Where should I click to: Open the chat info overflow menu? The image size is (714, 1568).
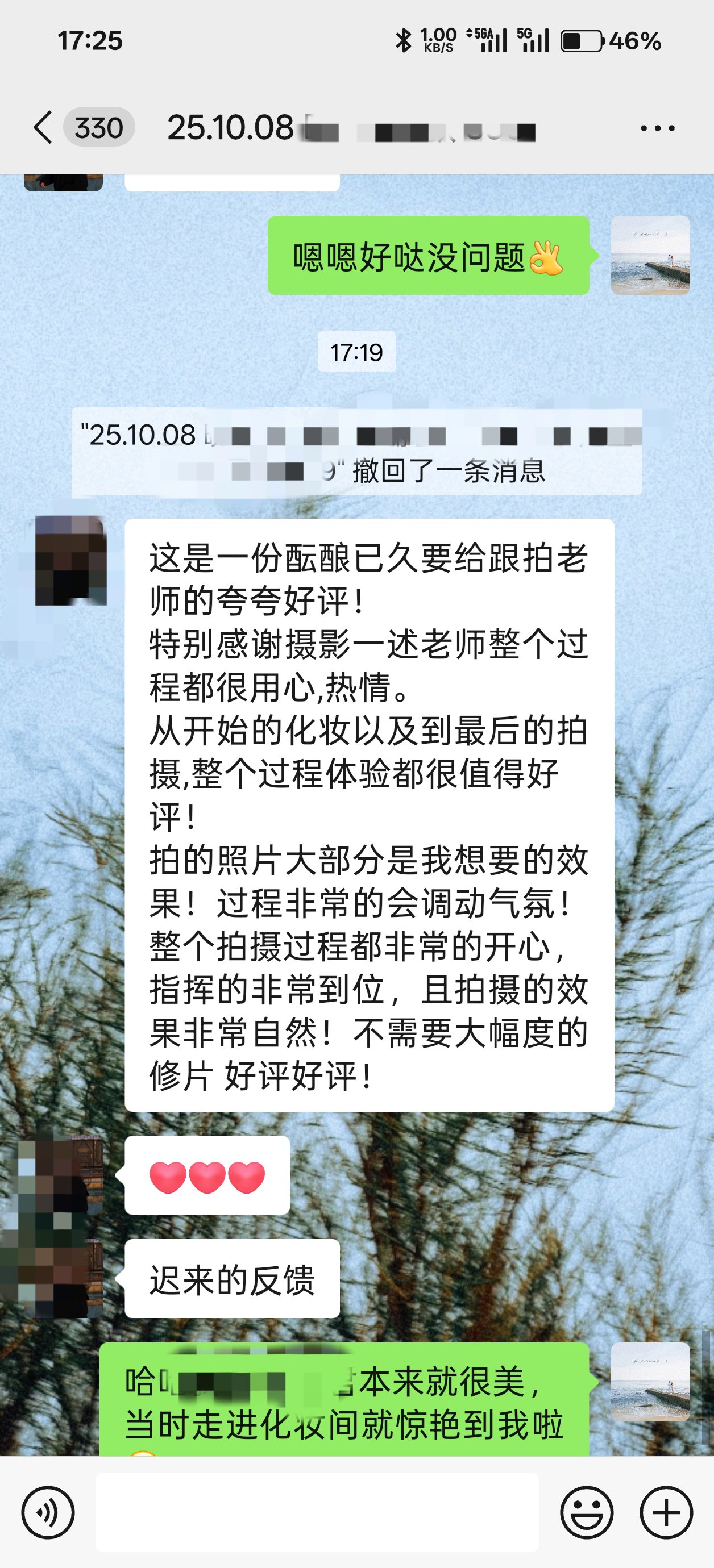[x=657, y=128]
